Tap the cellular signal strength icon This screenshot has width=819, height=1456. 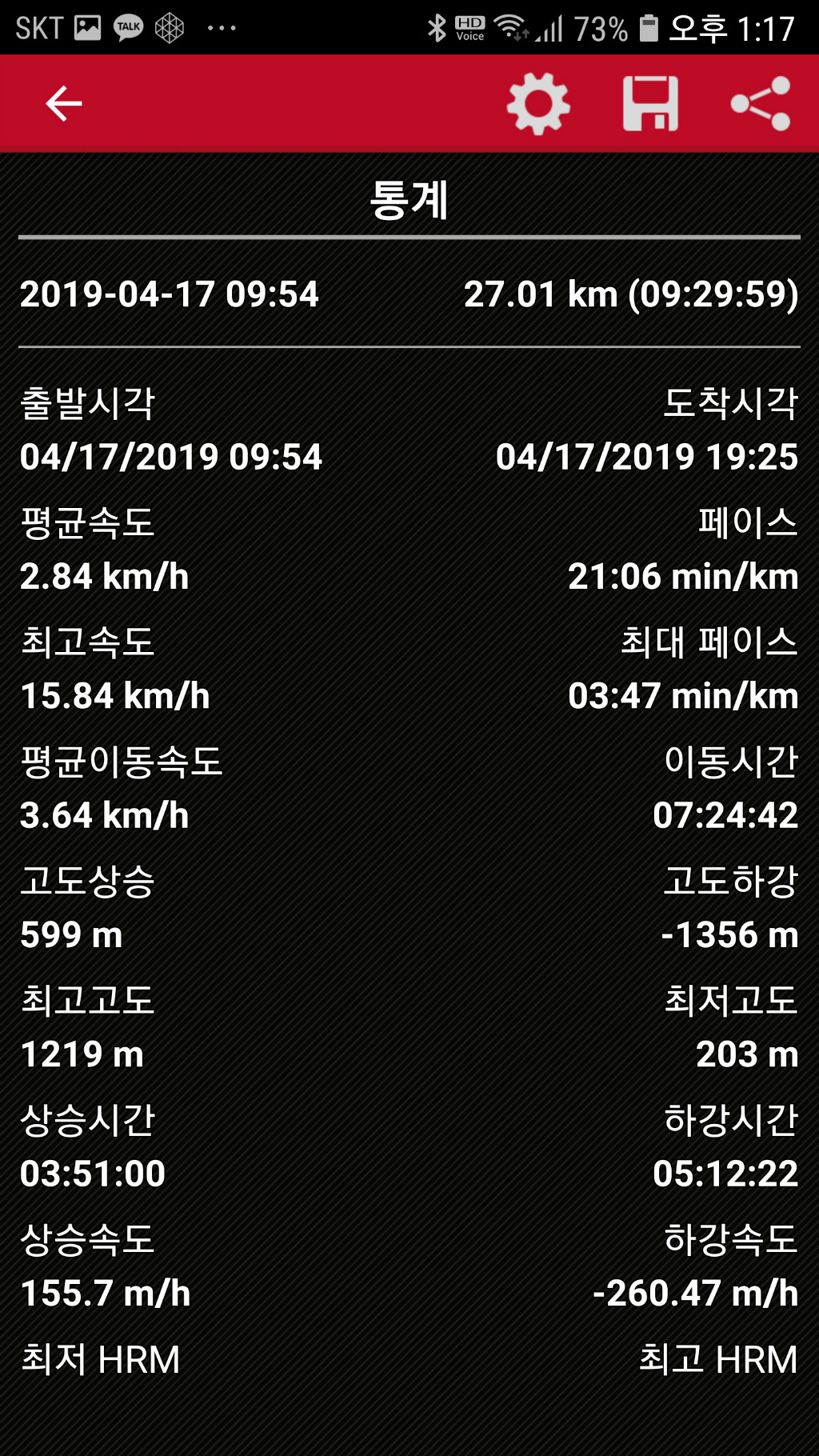[550, 26]
